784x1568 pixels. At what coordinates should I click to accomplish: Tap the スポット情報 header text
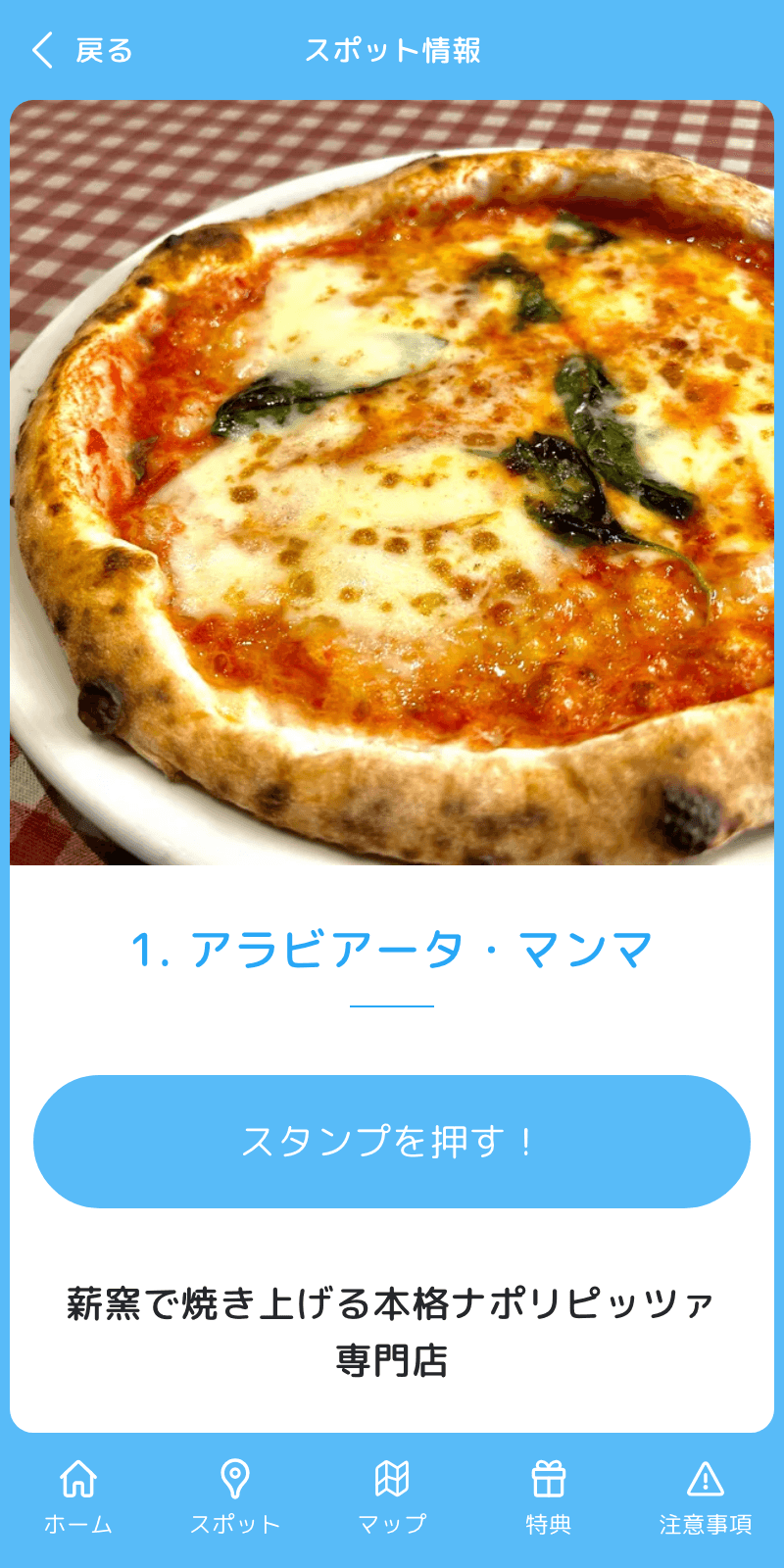392,49
